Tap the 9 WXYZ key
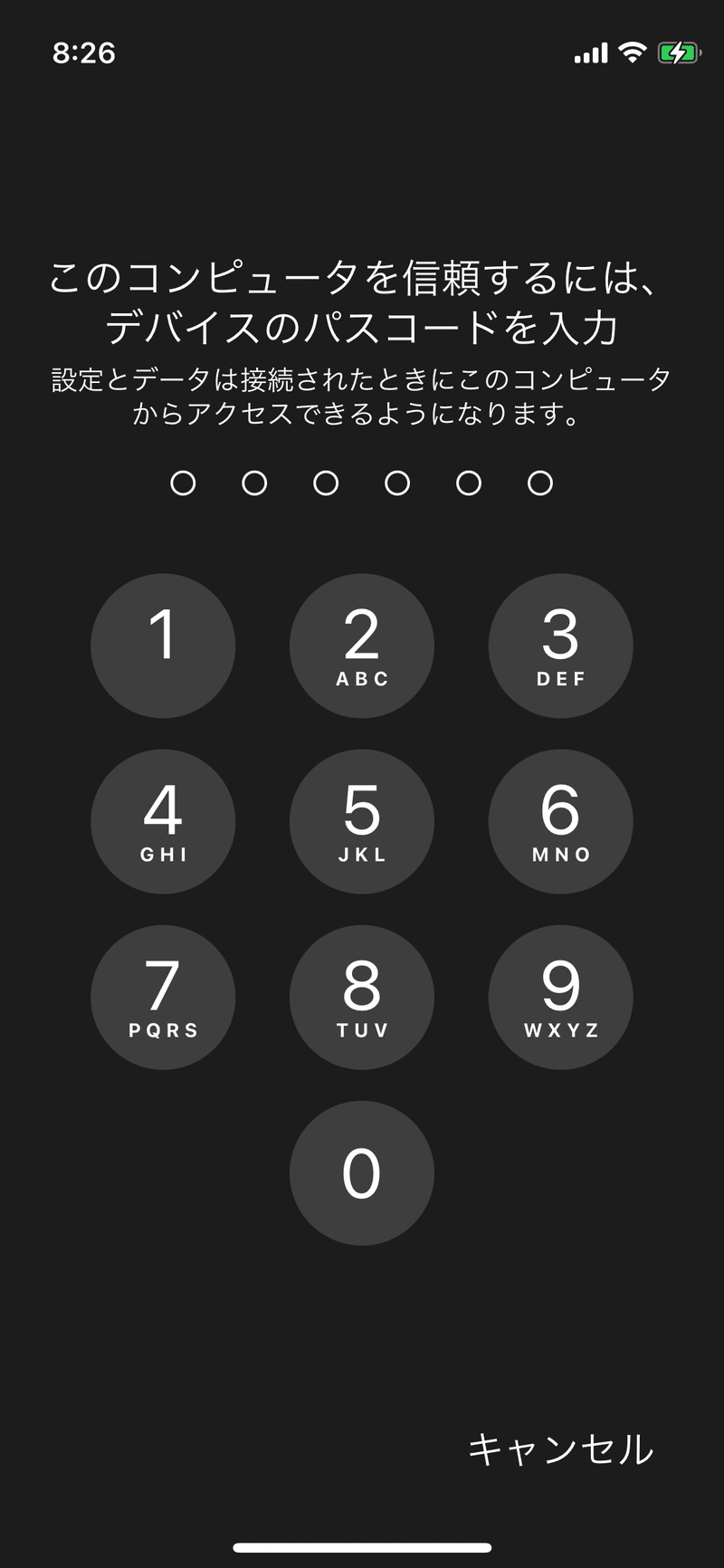Viewport: 724px width, 1568px height. [560, 997]
